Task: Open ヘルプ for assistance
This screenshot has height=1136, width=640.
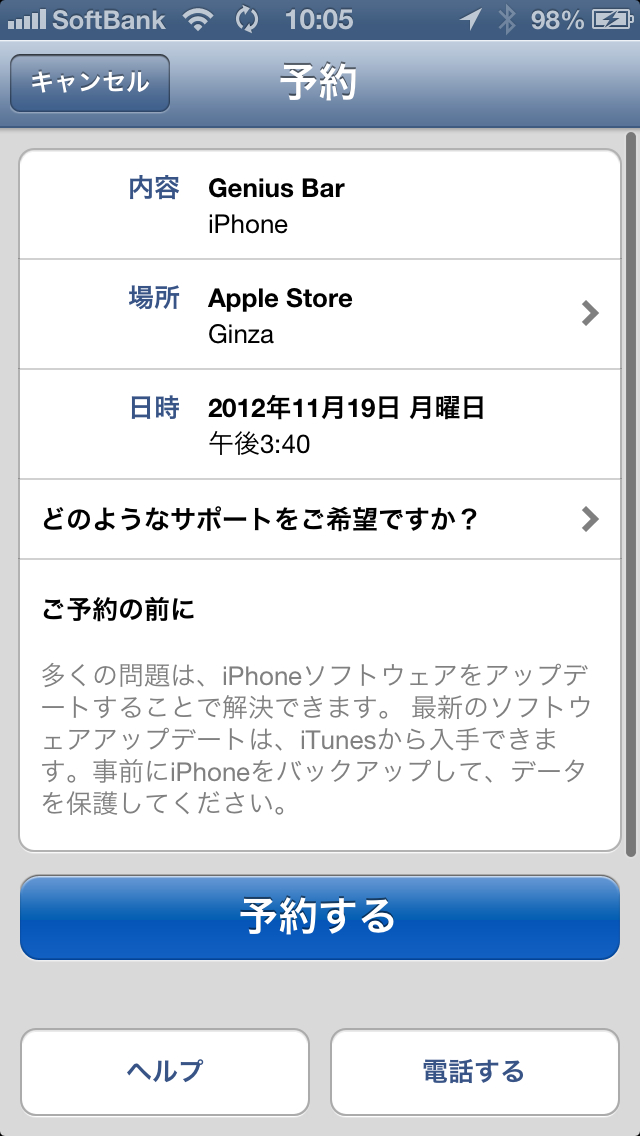Action: (165, 1072)
